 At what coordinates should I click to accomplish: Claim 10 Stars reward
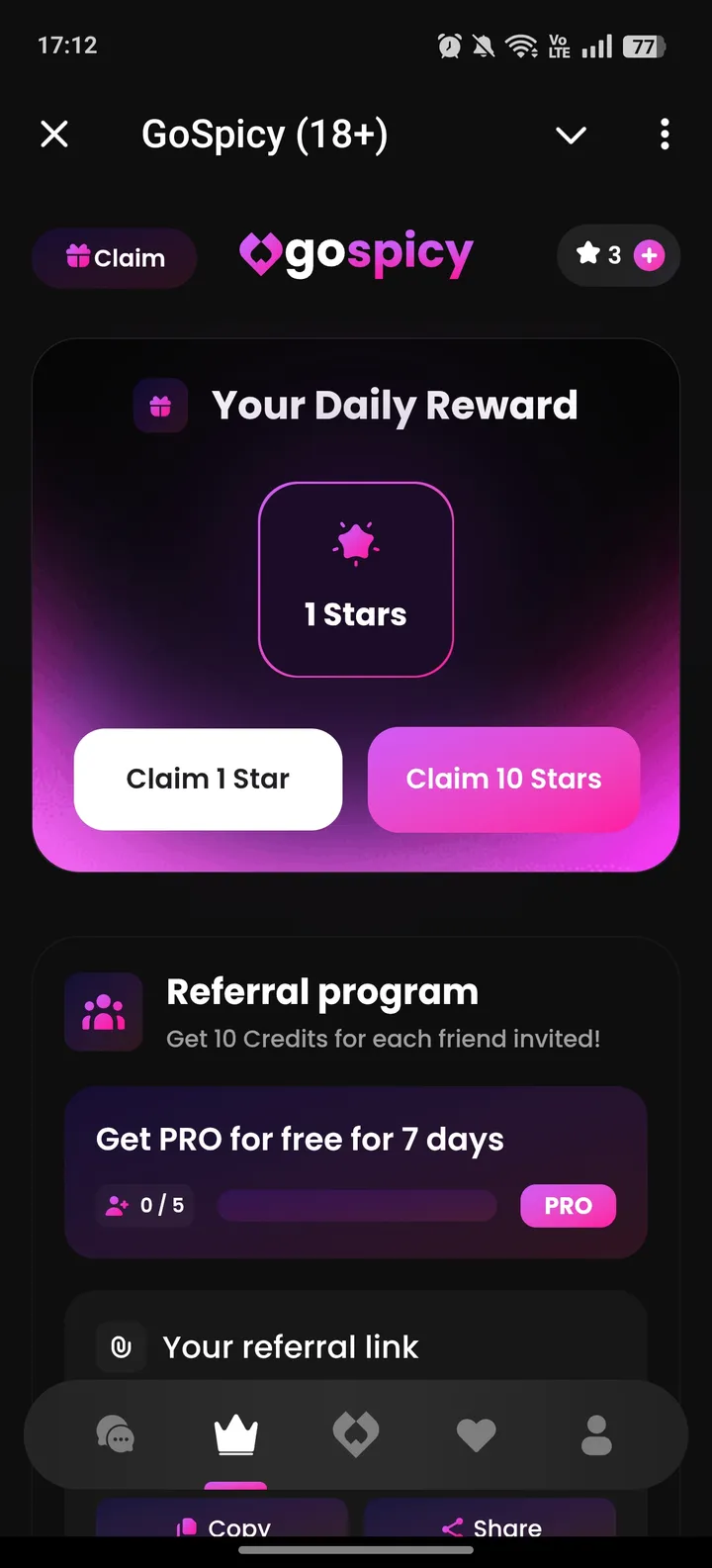(503, 780)
